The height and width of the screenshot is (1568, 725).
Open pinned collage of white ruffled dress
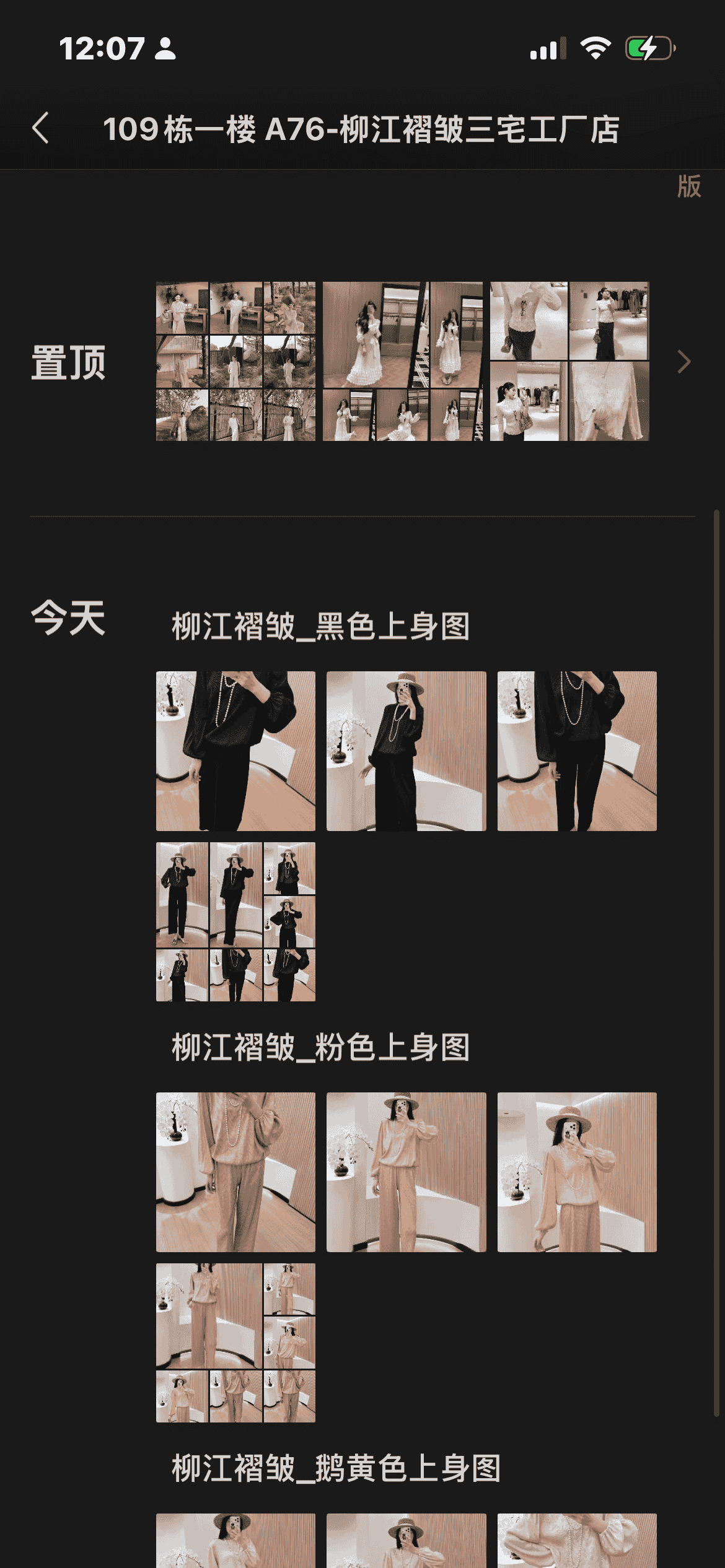coord(403,362)
